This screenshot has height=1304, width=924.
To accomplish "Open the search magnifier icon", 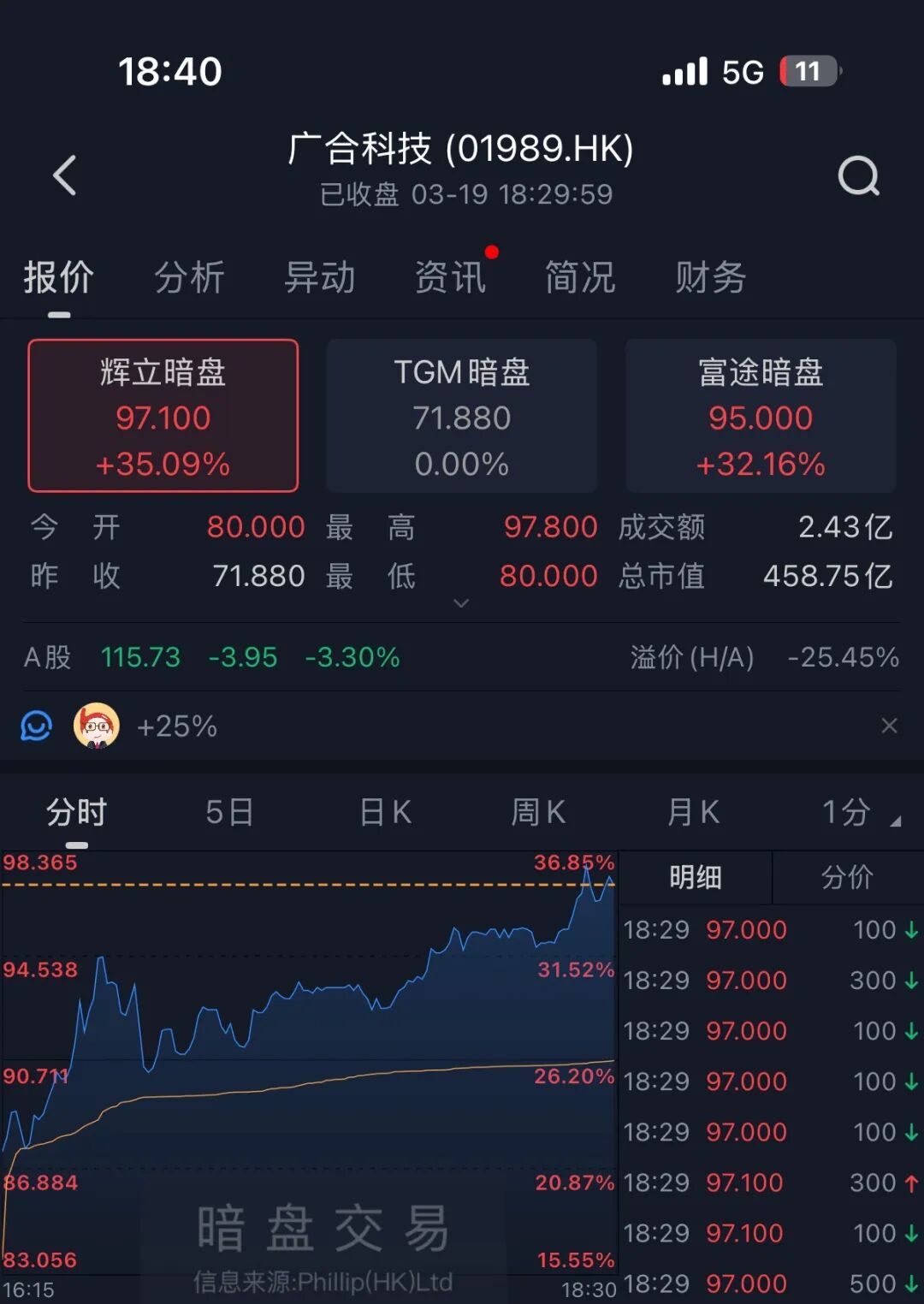I will 858,176.
